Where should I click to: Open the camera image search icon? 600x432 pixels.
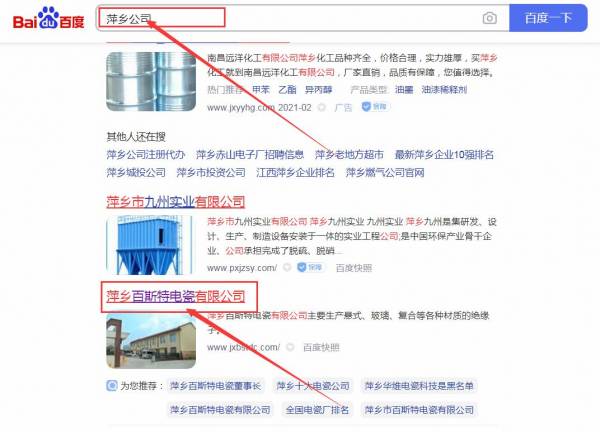489,18
